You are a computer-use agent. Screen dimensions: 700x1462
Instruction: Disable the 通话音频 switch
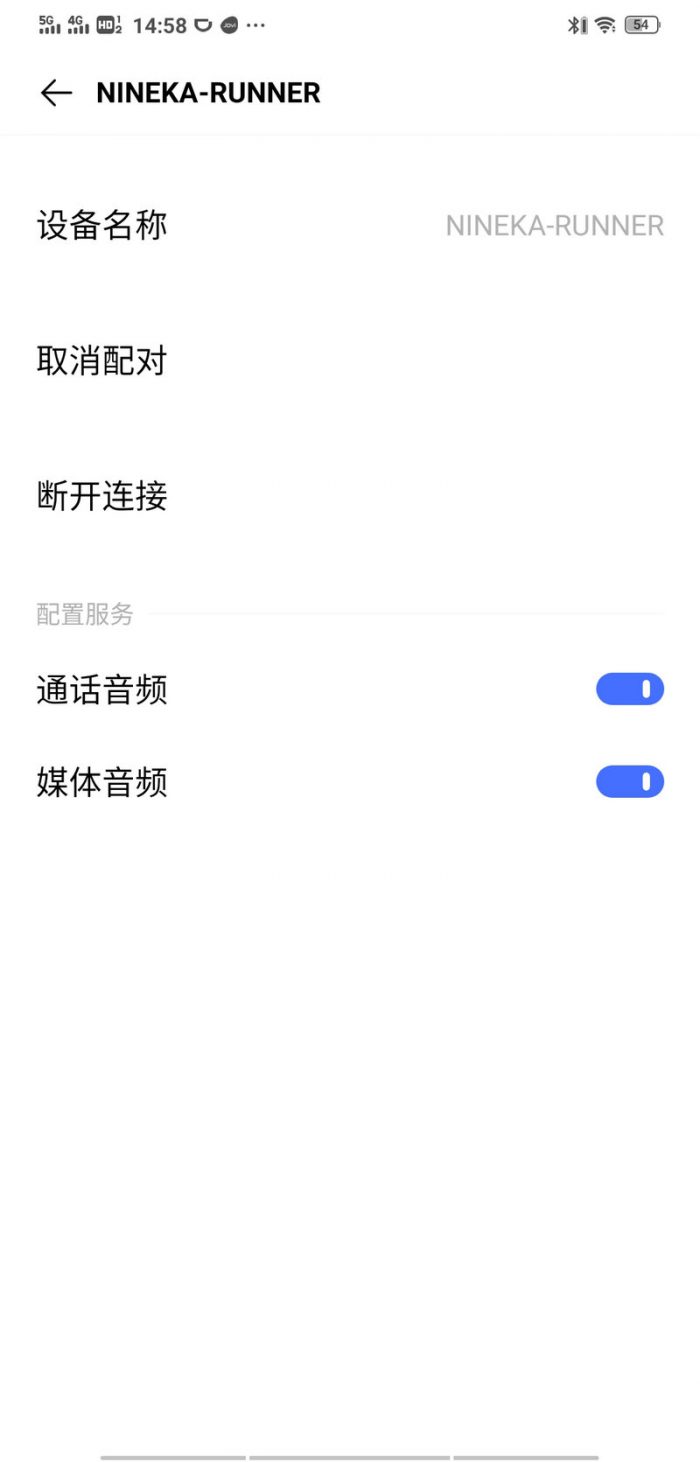pyautogui.click(x=629, y=689)
